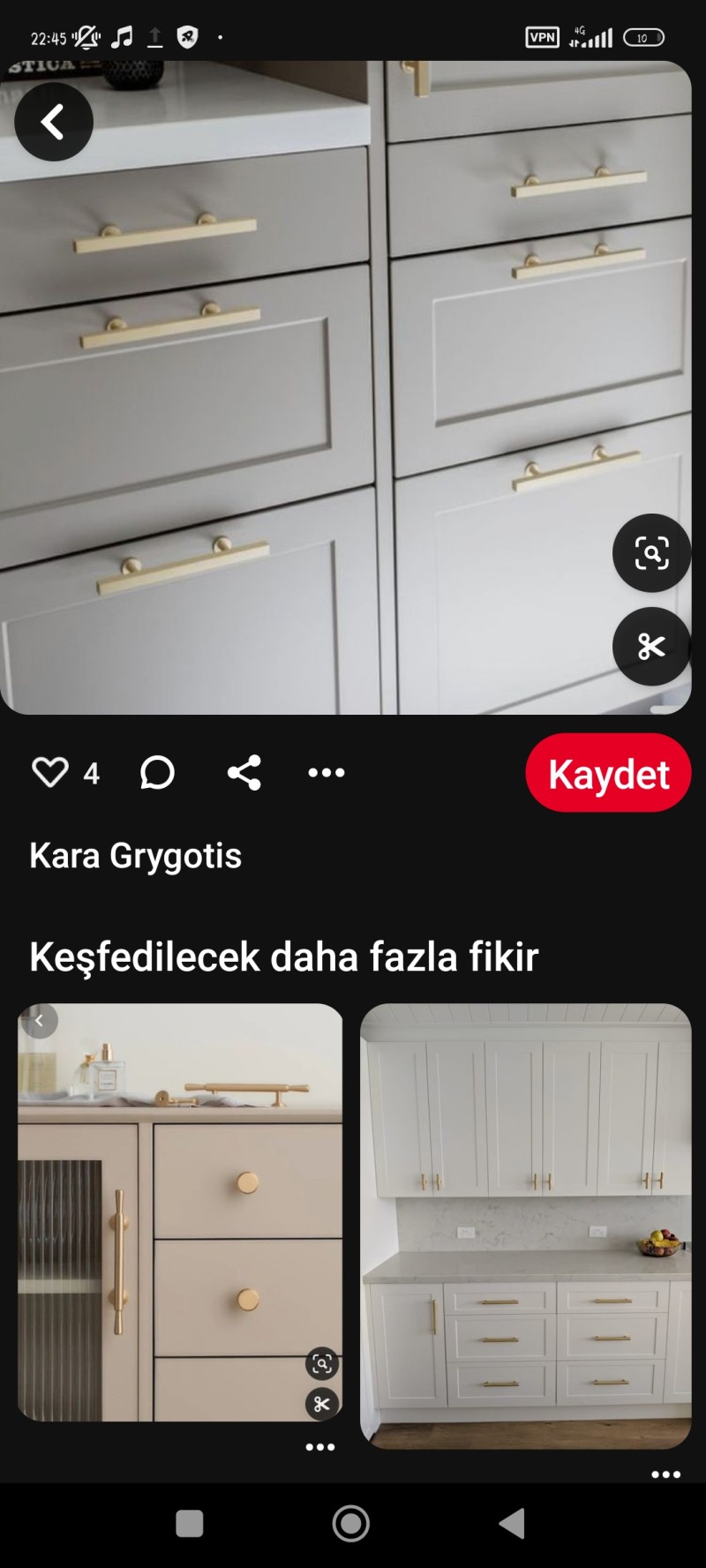Open more options beside the share icon
Viewport: 706px width, 1568px height.
327,772
